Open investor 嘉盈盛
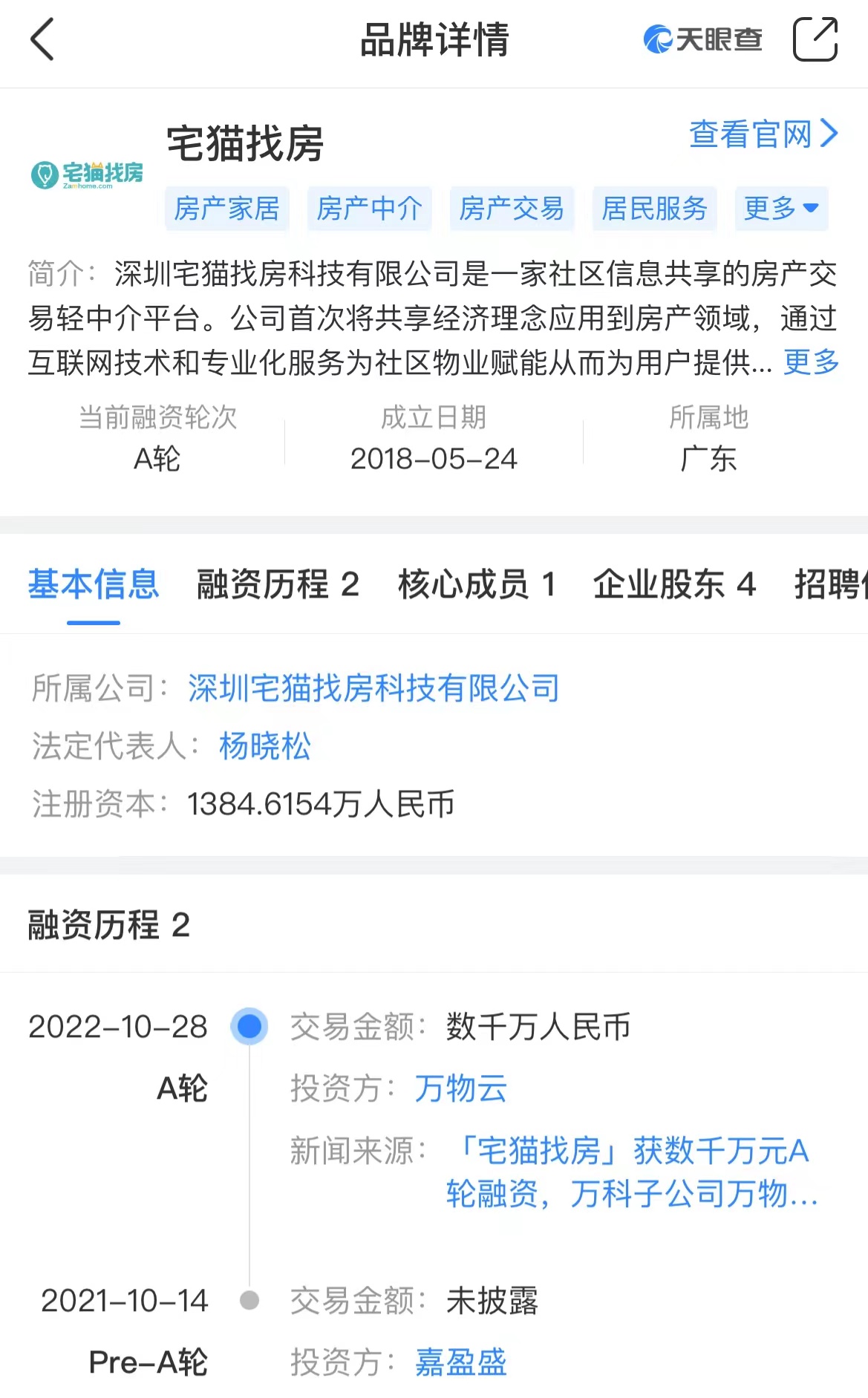This screenshot has width=868, height=1398. [460, 1362]
